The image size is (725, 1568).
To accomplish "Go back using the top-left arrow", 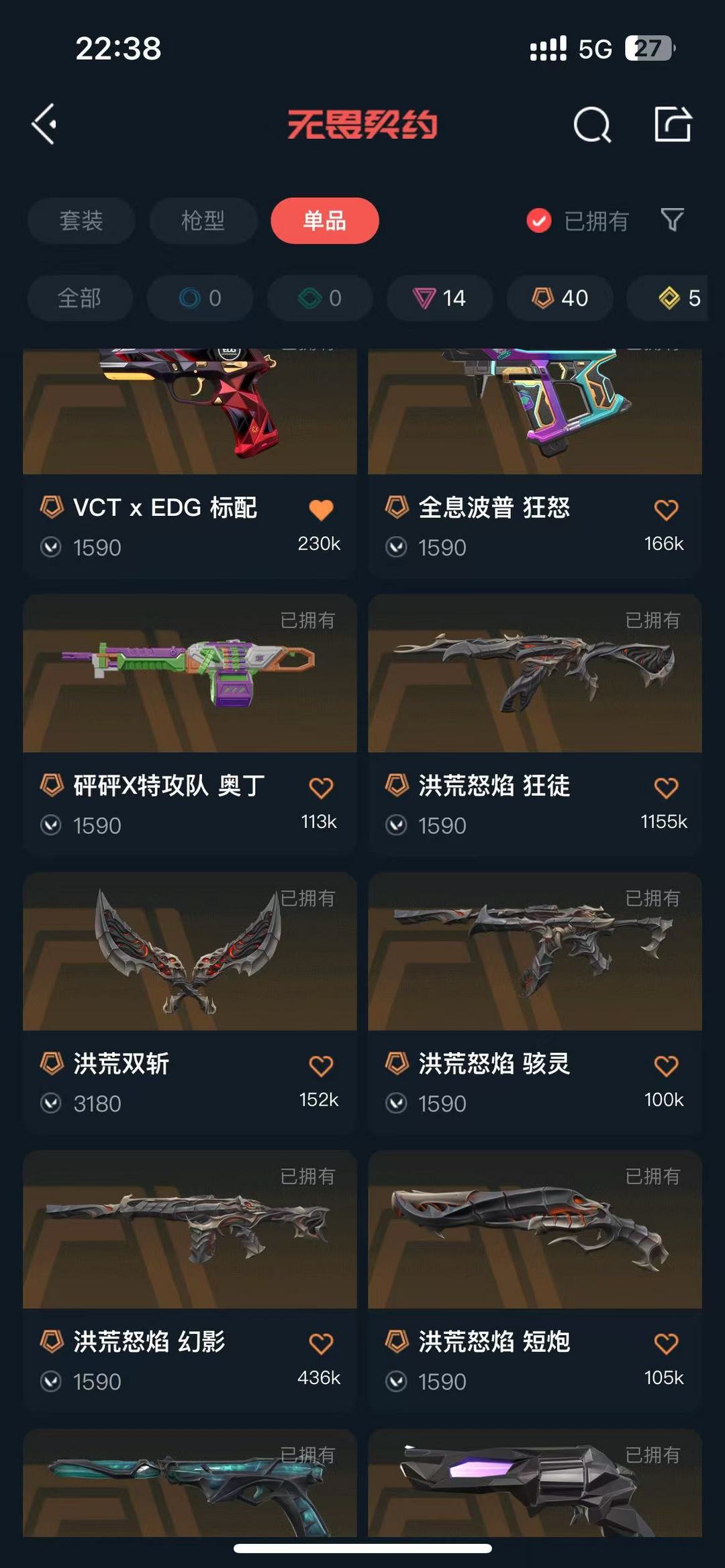I will [x=44, y=124].
